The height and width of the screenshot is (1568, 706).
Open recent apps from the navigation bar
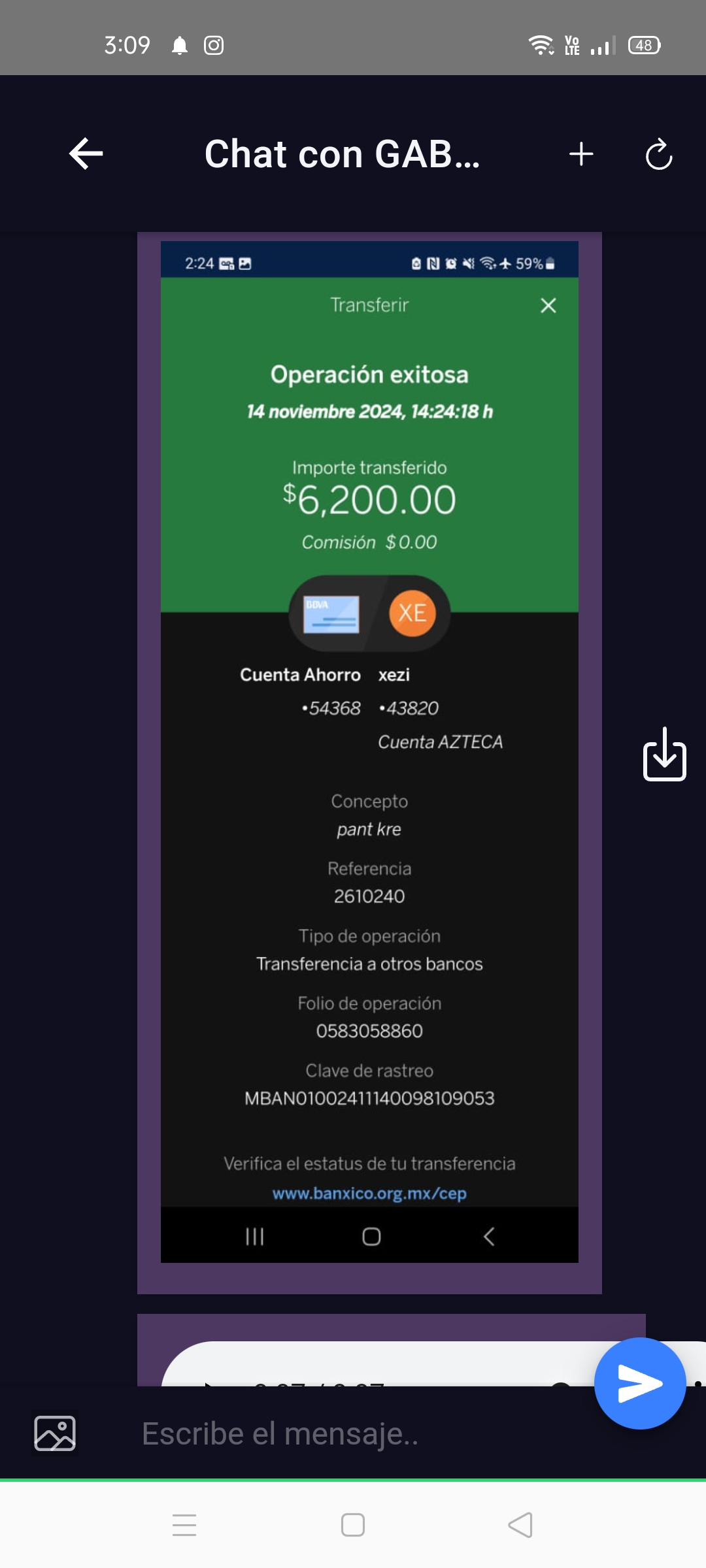pos(184,1525)
